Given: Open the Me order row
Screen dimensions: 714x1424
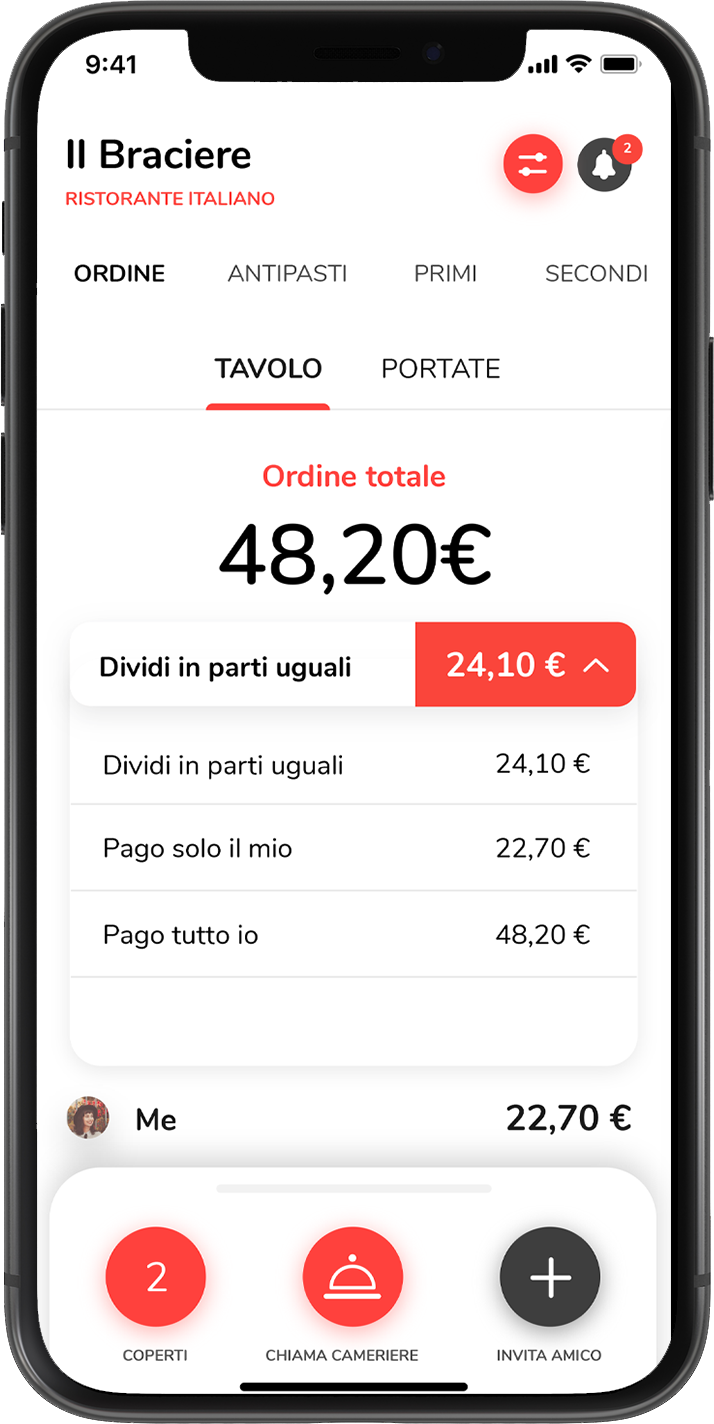Looking at the screenshot, I should coord(349,1118).
